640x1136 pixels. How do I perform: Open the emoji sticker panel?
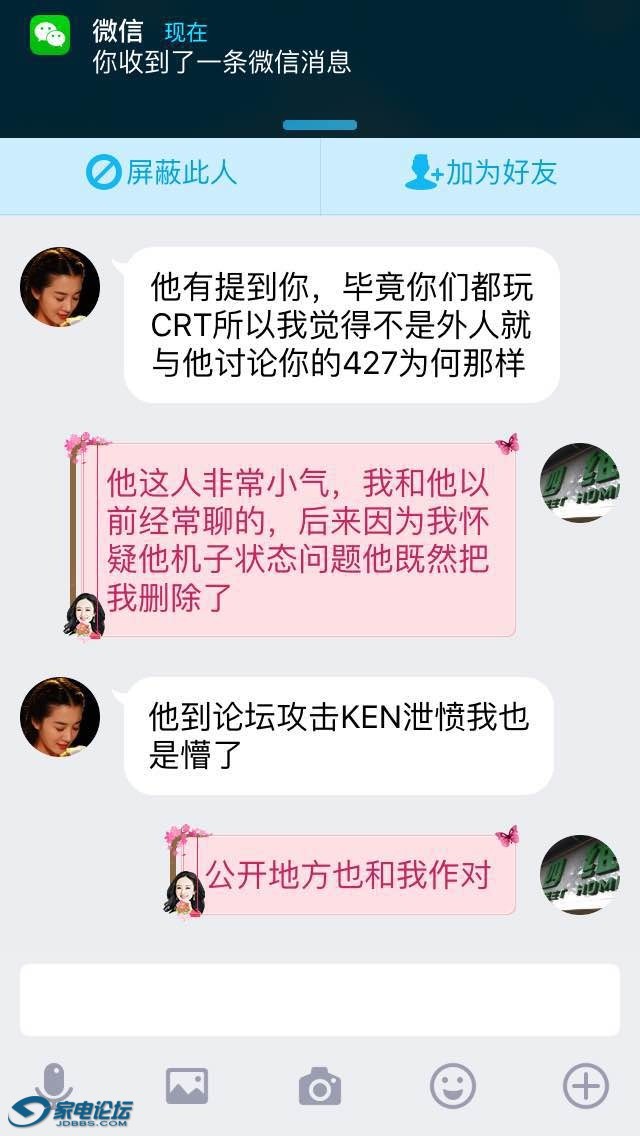[453, 1086]
